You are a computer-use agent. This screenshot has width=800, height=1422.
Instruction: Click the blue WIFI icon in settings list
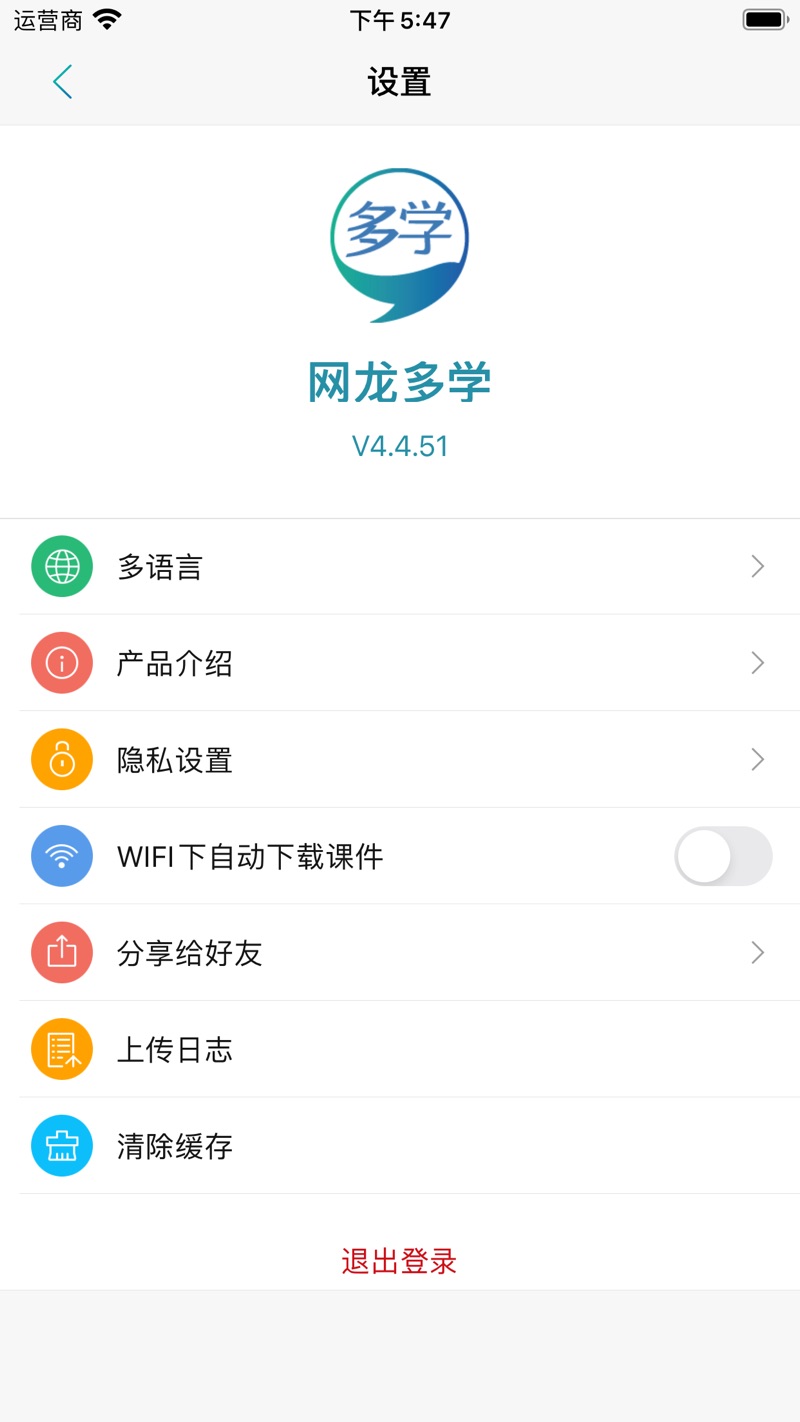(61, 856)
